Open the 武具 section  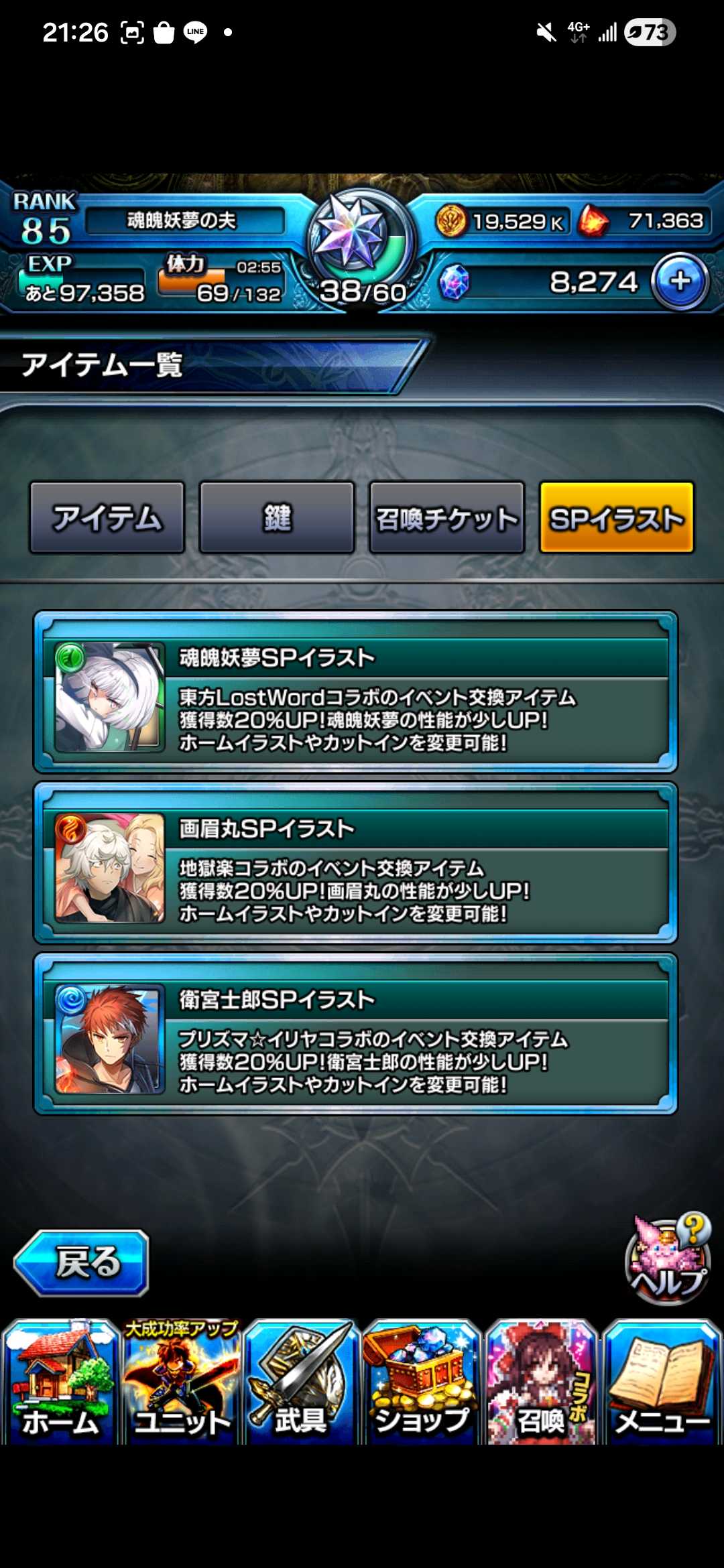(x=302, y=1382)
